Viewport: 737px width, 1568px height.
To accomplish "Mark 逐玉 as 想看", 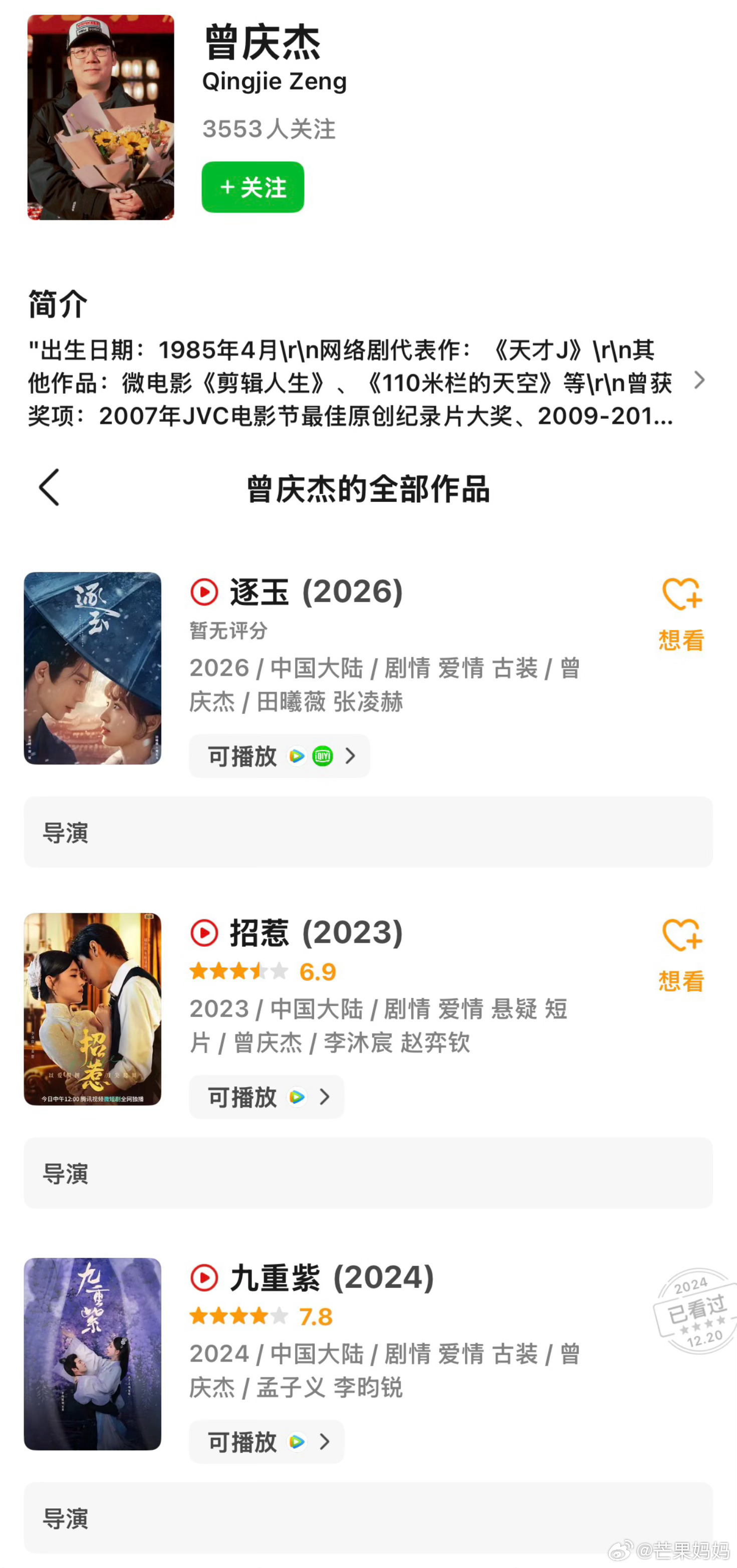I will click(x=681, y=613).
